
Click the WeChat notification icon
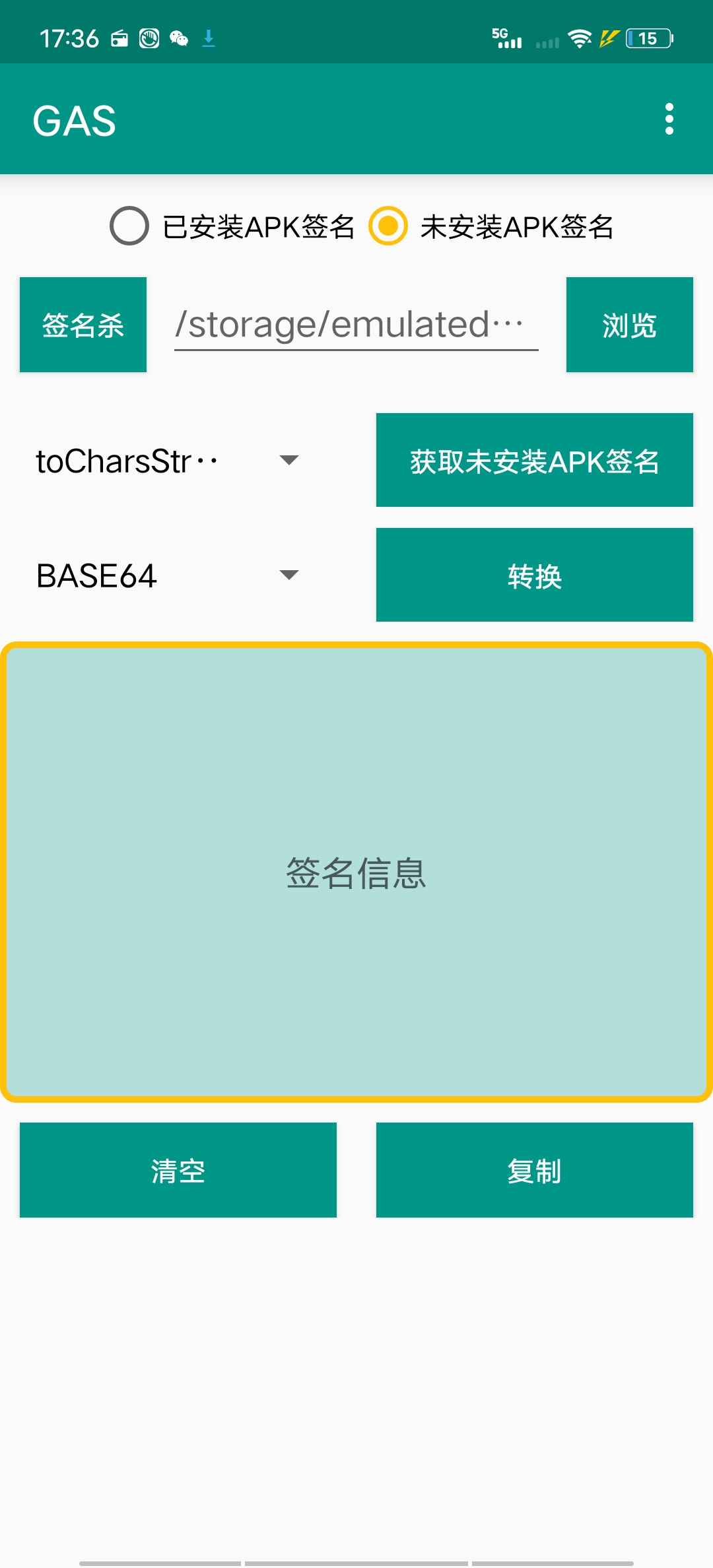(177, 40)
